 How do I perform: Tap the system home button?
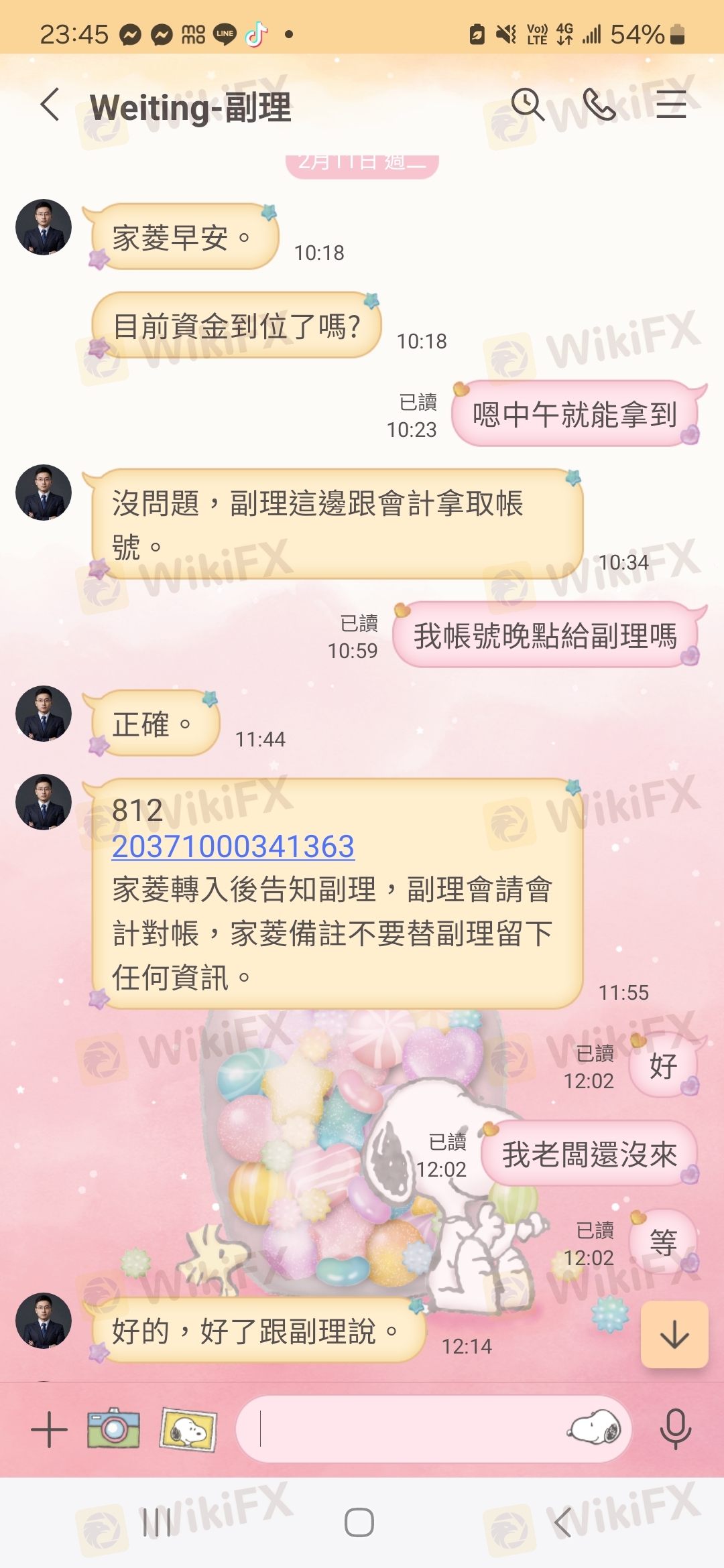pos(359,1522)
